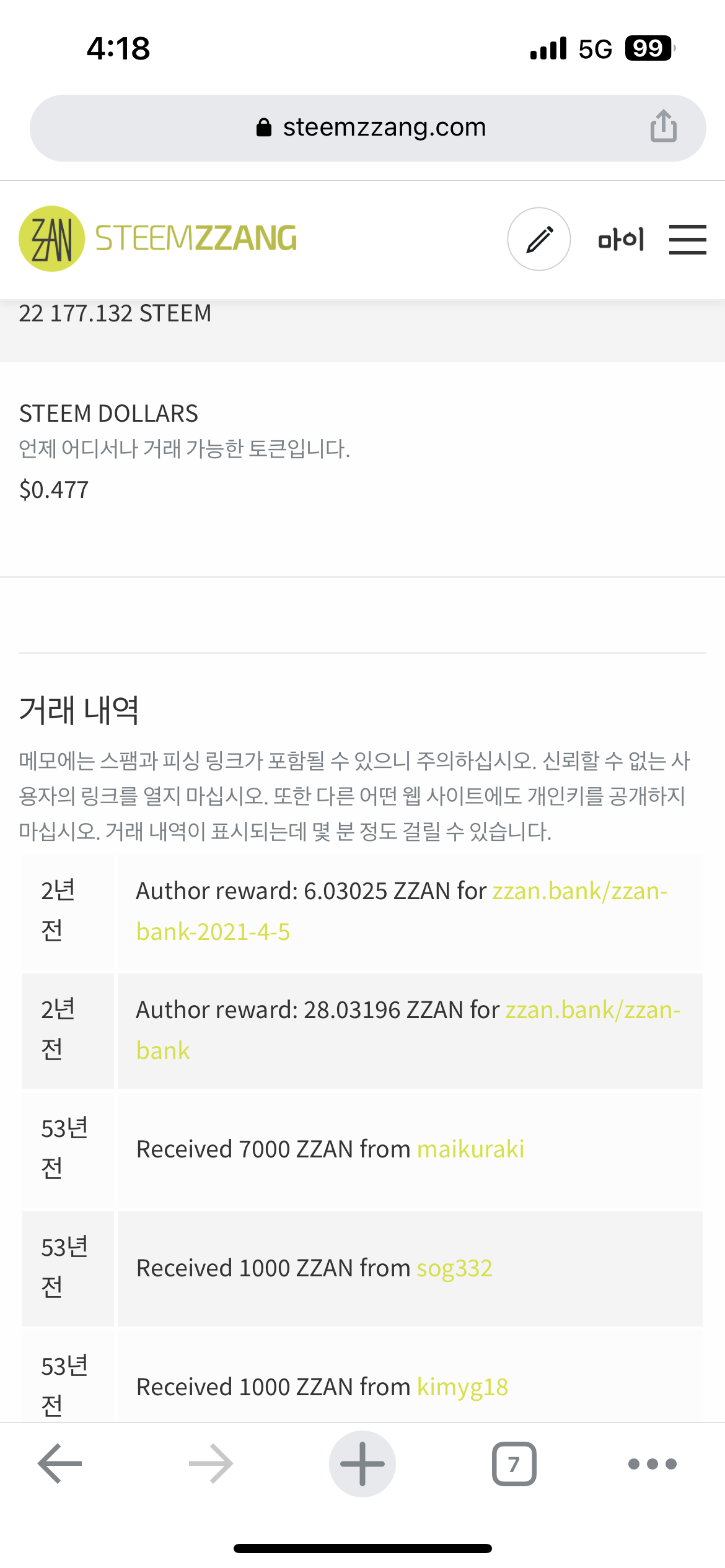Viewport: 725px width, 1568px height.
Task: Open the browser's three-dot menu
Action: click(652, 1464)
